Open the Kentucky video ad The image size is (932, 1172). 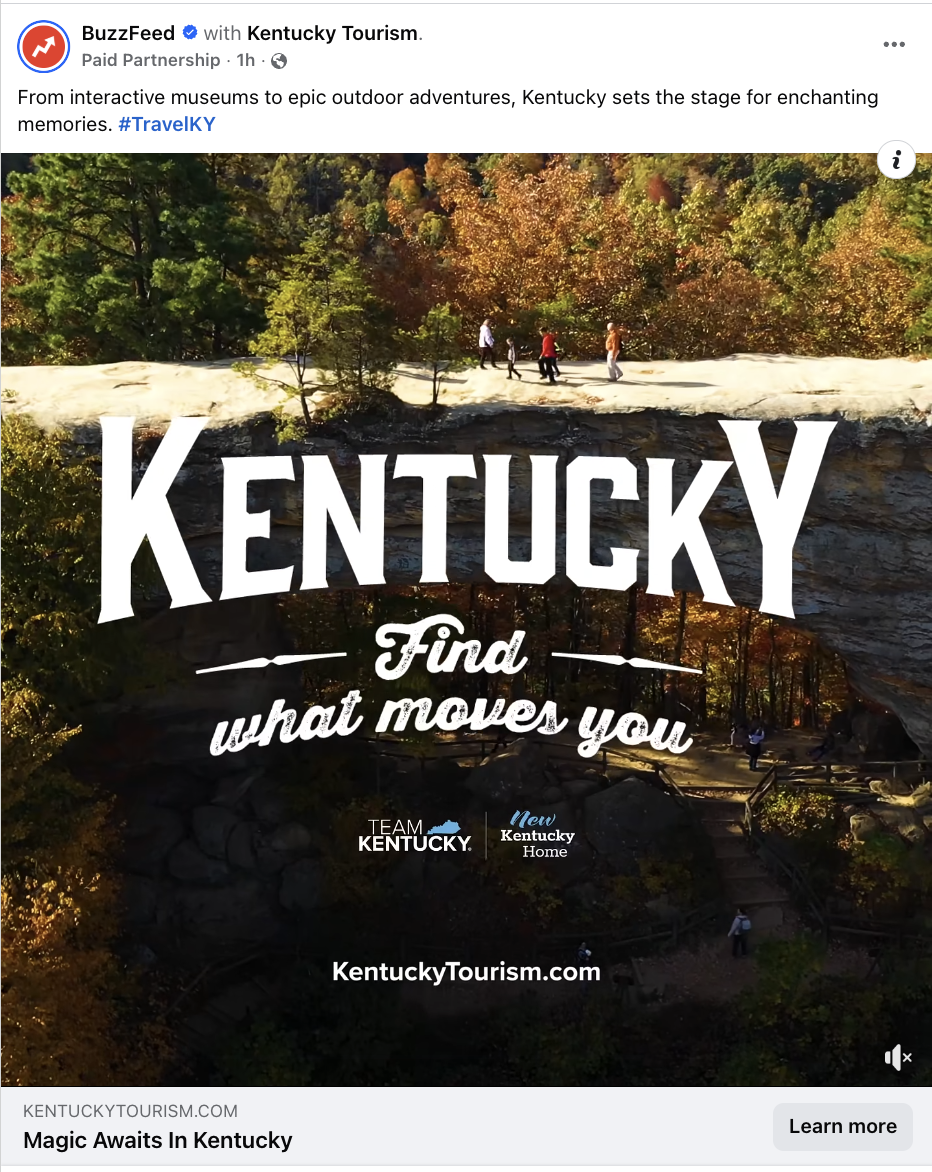[x=466, y=620]
